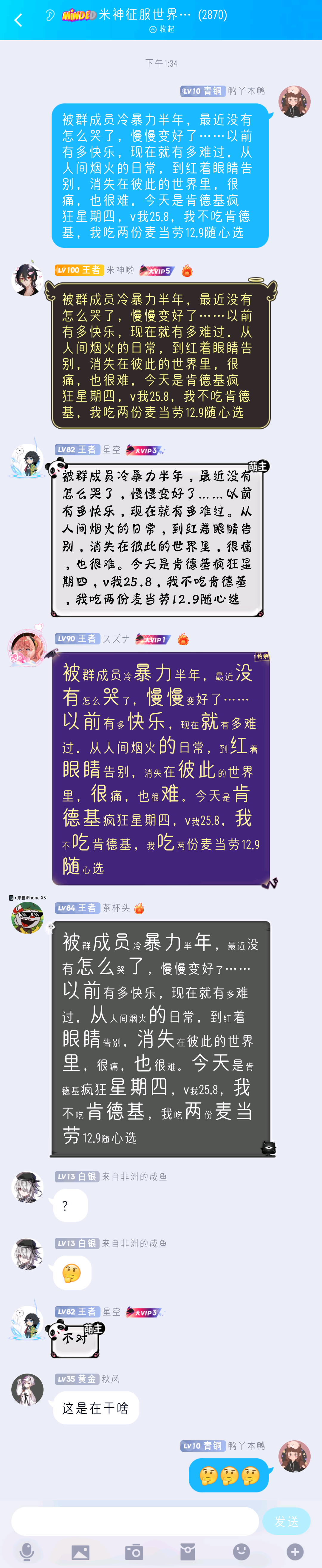Tap the 收起 collapse button in header
Image resolution: width=322 pixels, height=1568 pixels.
(162, 29)
